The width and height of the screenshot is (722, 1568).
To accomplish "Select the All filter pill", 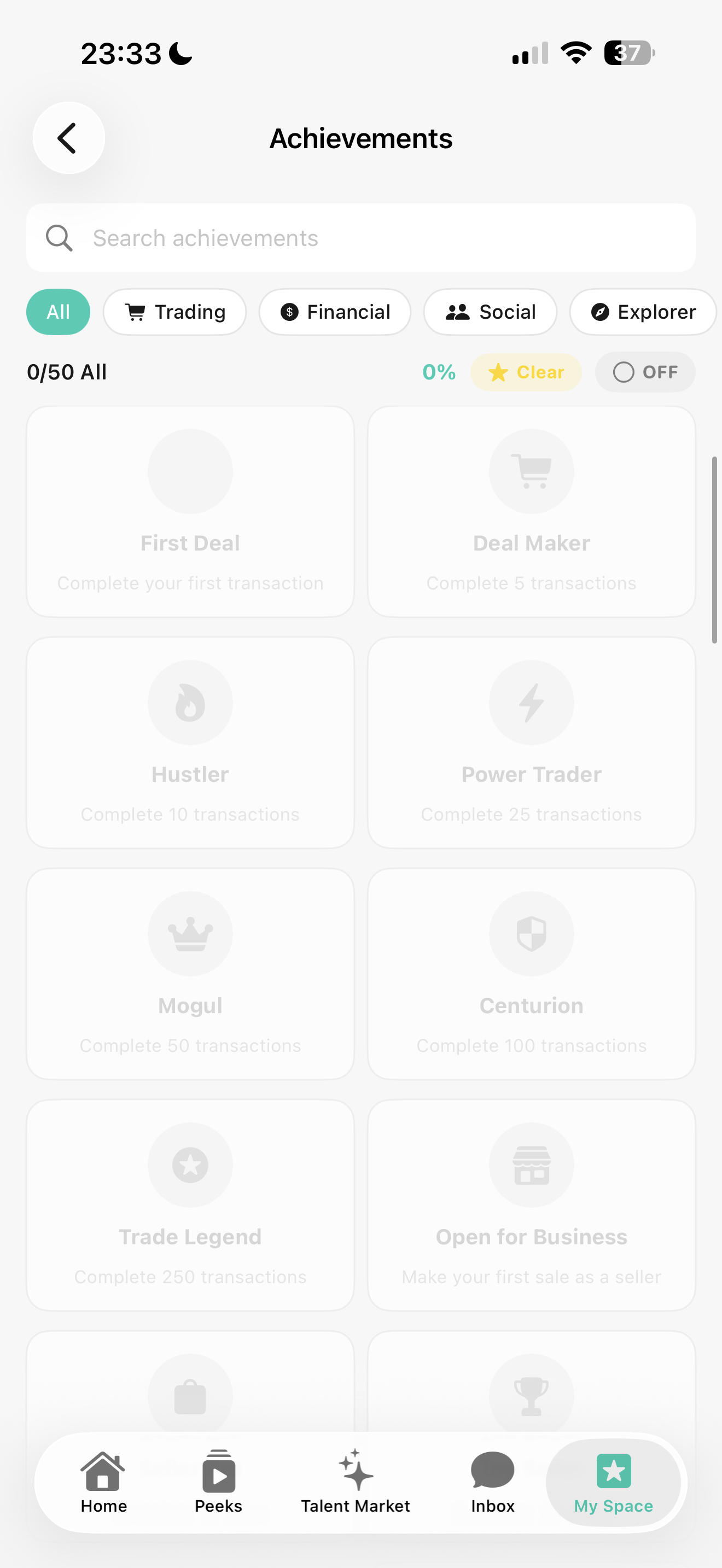I will pyautogui.click(x=58, y=312).
